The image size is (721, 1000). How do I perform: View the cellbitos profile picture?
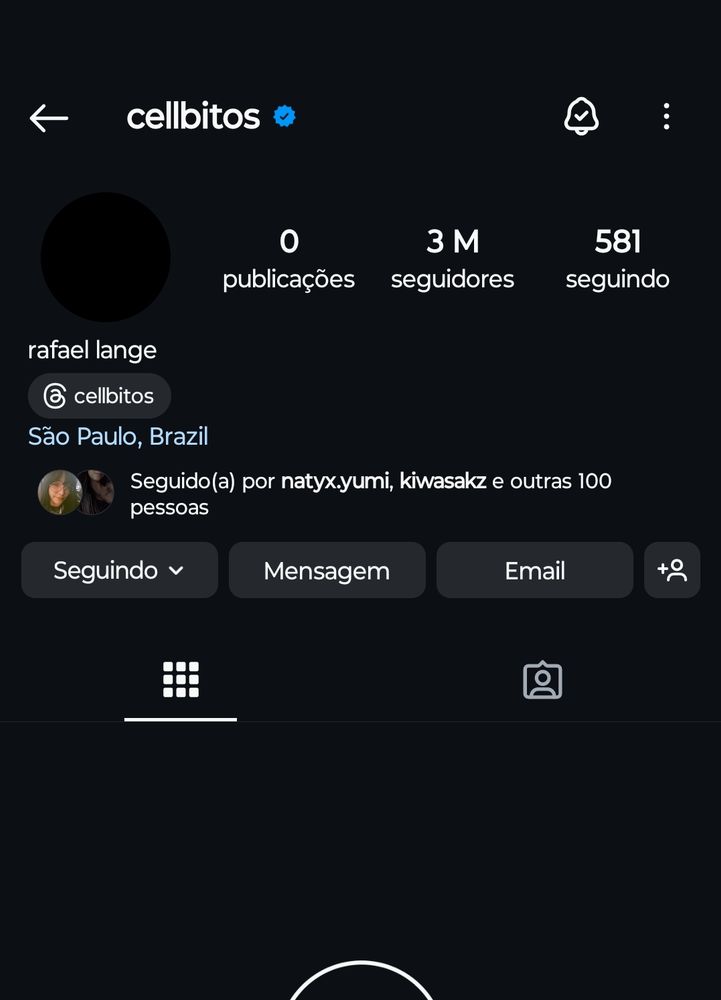(x=105, y=257)
